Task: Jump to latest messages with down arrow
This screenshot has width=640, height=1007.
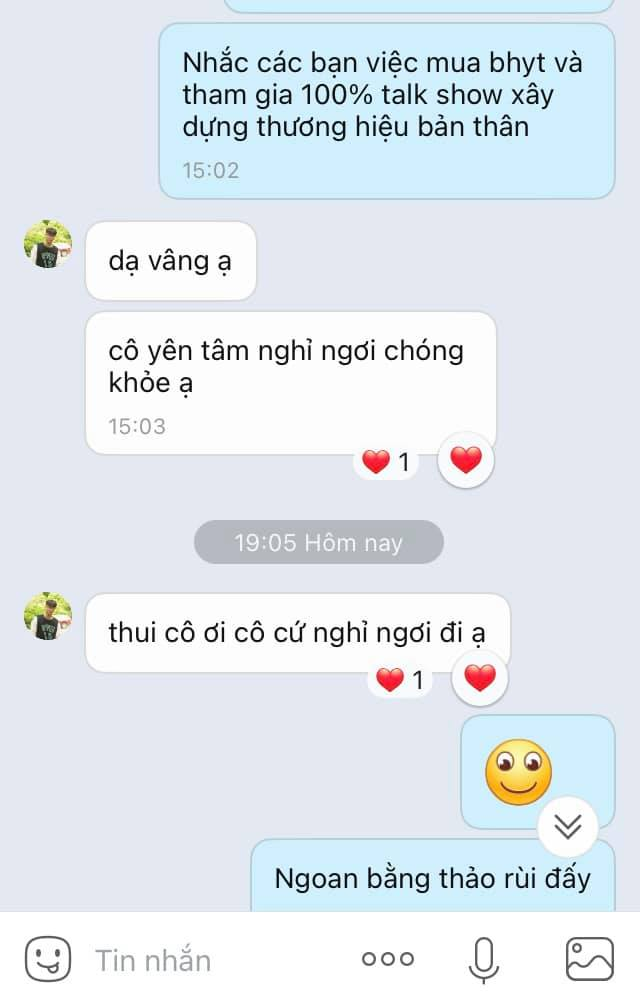Action: pos(567,826)
